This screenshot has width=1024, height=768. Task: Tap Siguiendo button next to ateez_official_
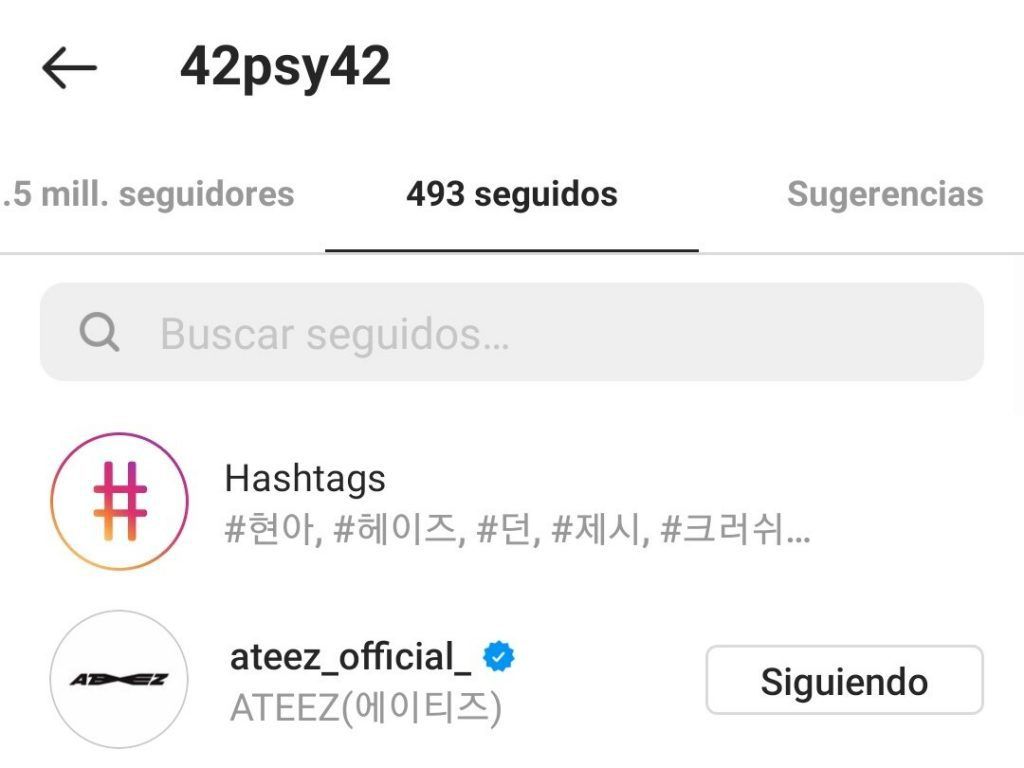coord(844,681)
